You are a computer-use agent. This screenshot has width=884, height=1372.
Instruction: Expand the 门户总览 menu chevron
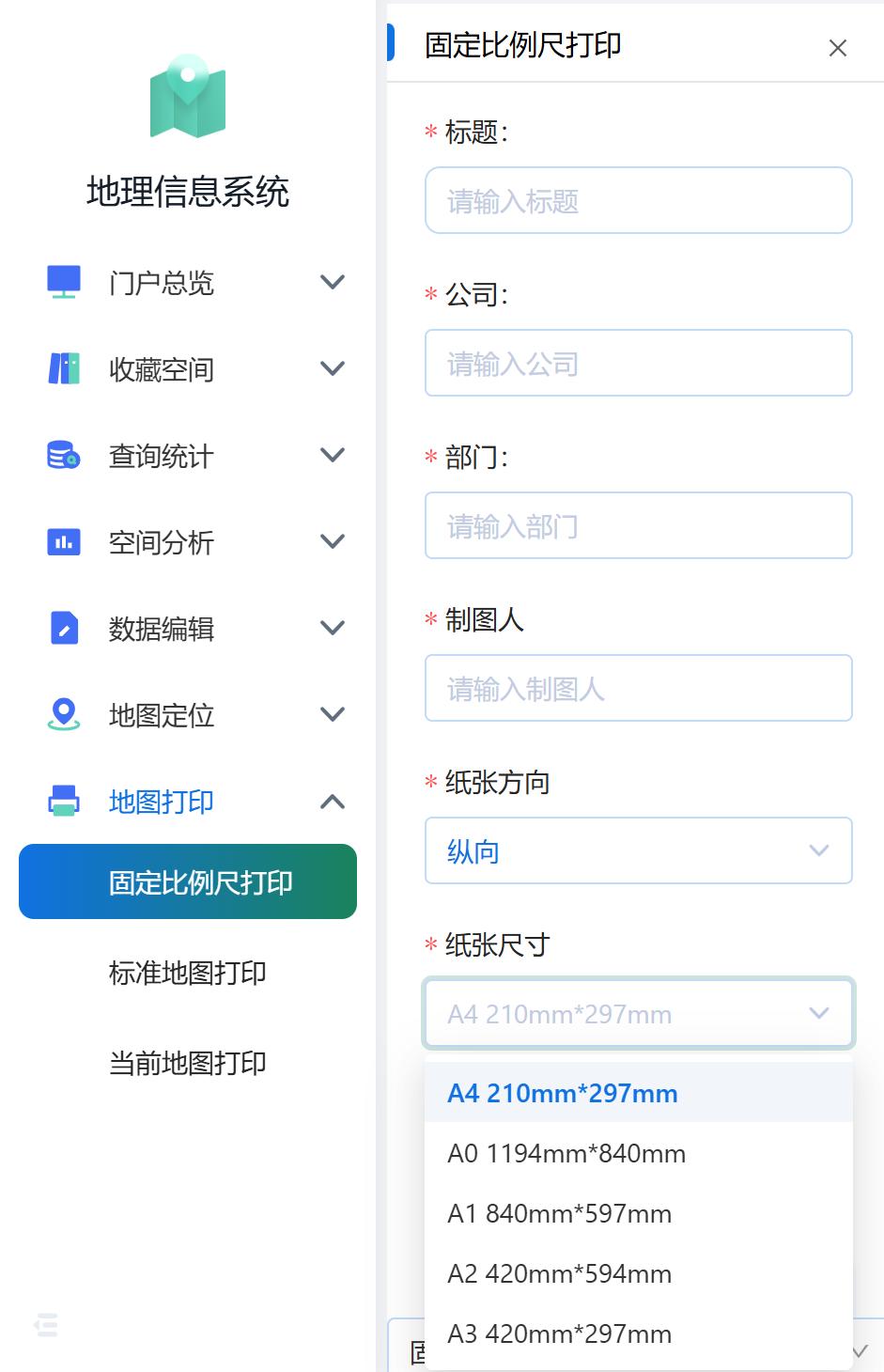click(331, 282)
